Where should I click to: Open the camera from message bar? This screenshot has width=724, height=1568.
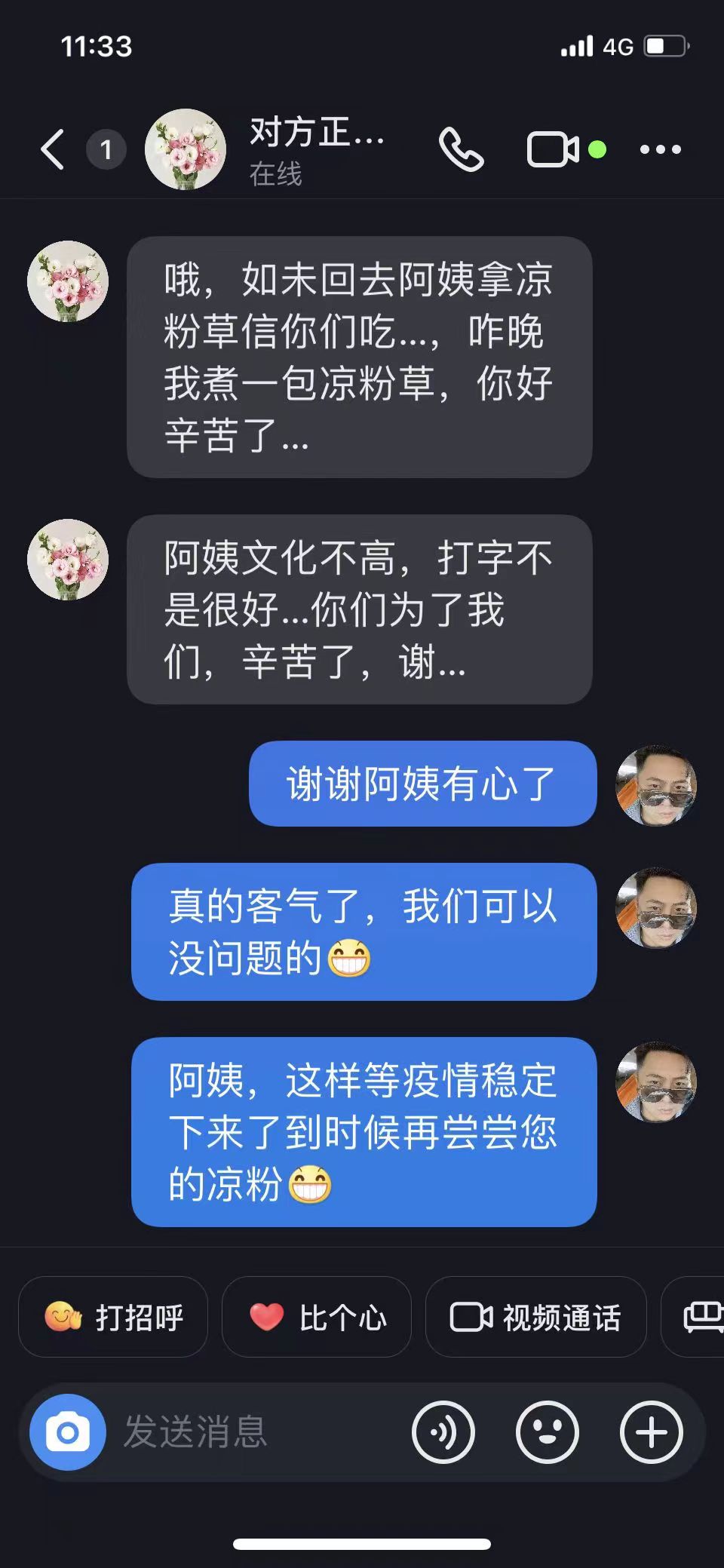(68, 1432)
